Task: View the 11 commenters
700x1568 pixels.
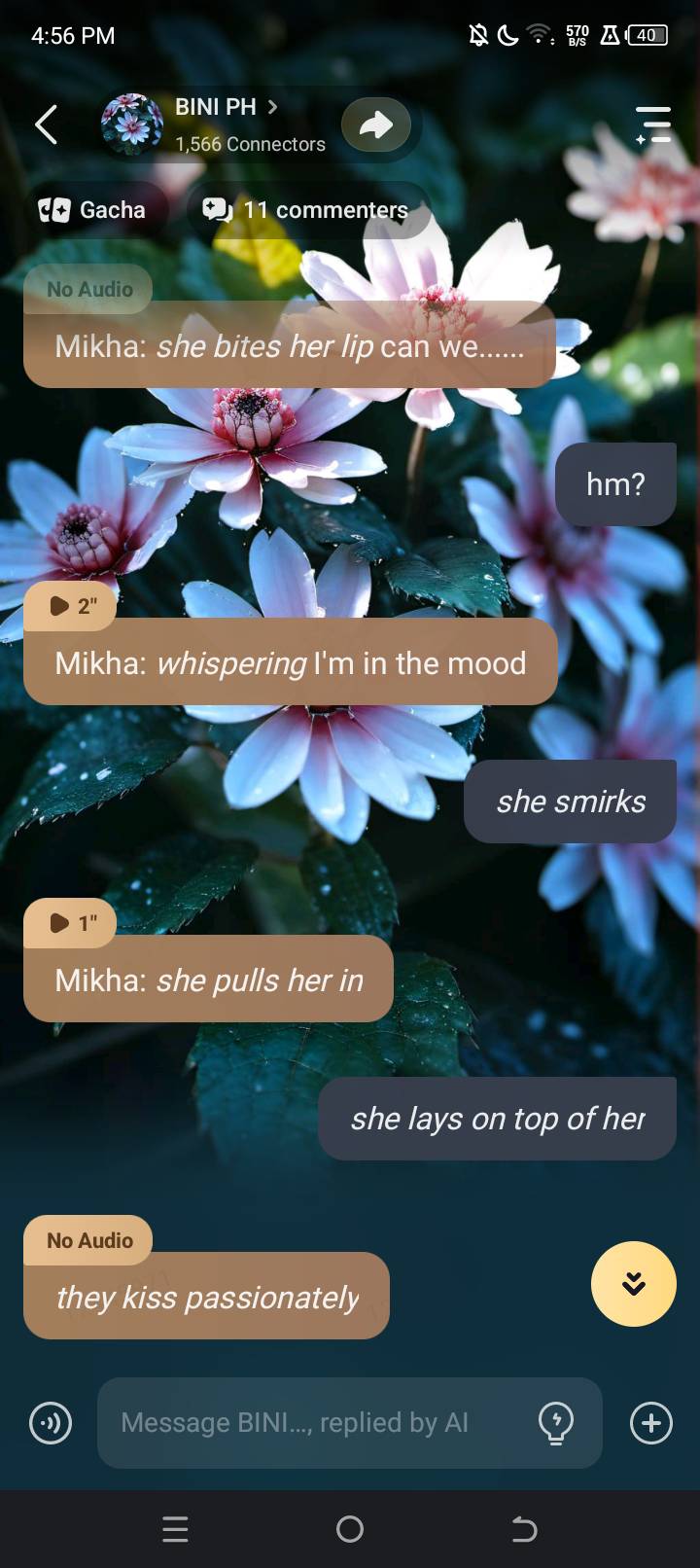Action: click(306, 210)
